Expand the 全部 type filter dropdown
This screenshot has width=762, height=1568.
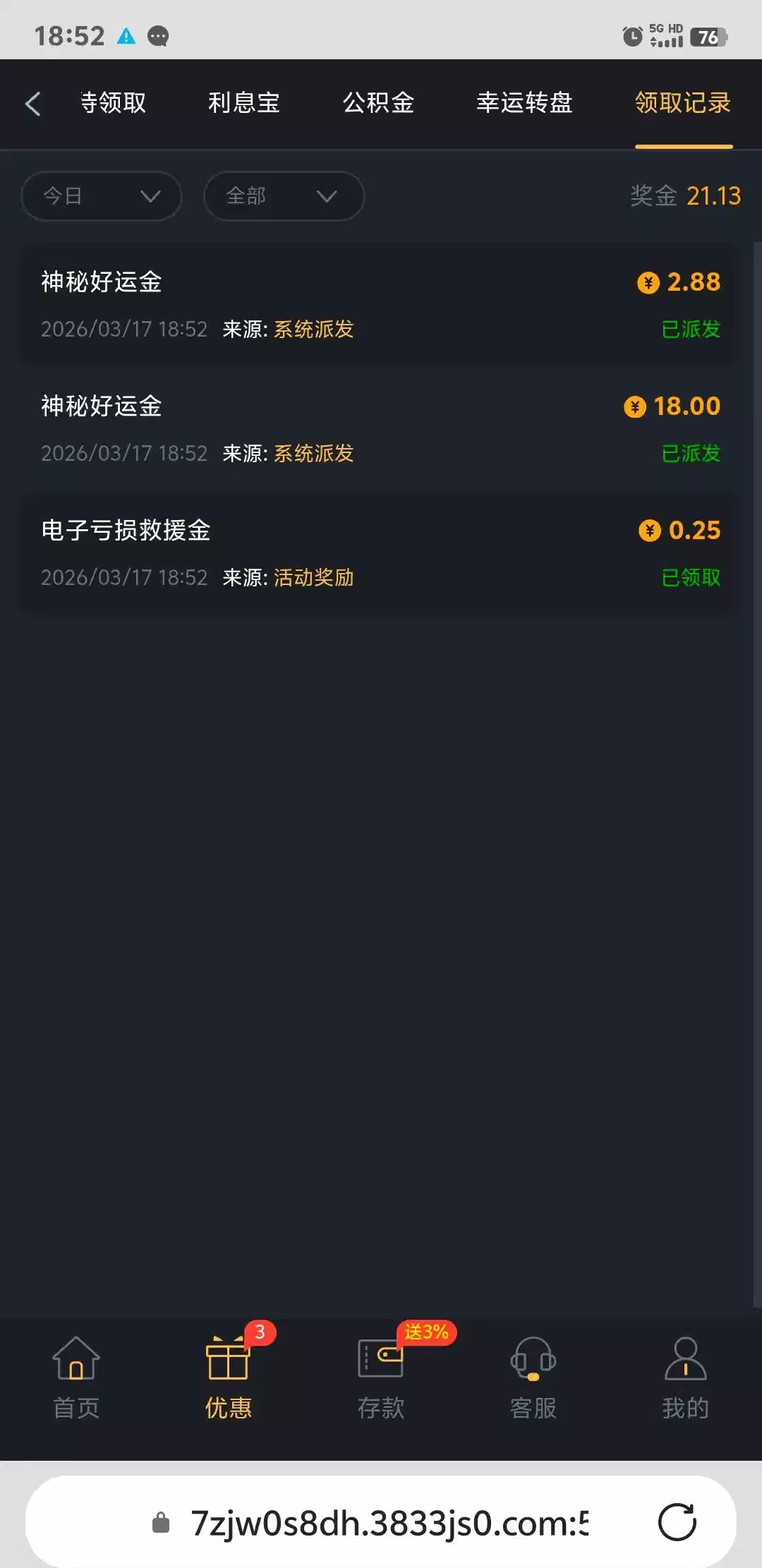284,196
